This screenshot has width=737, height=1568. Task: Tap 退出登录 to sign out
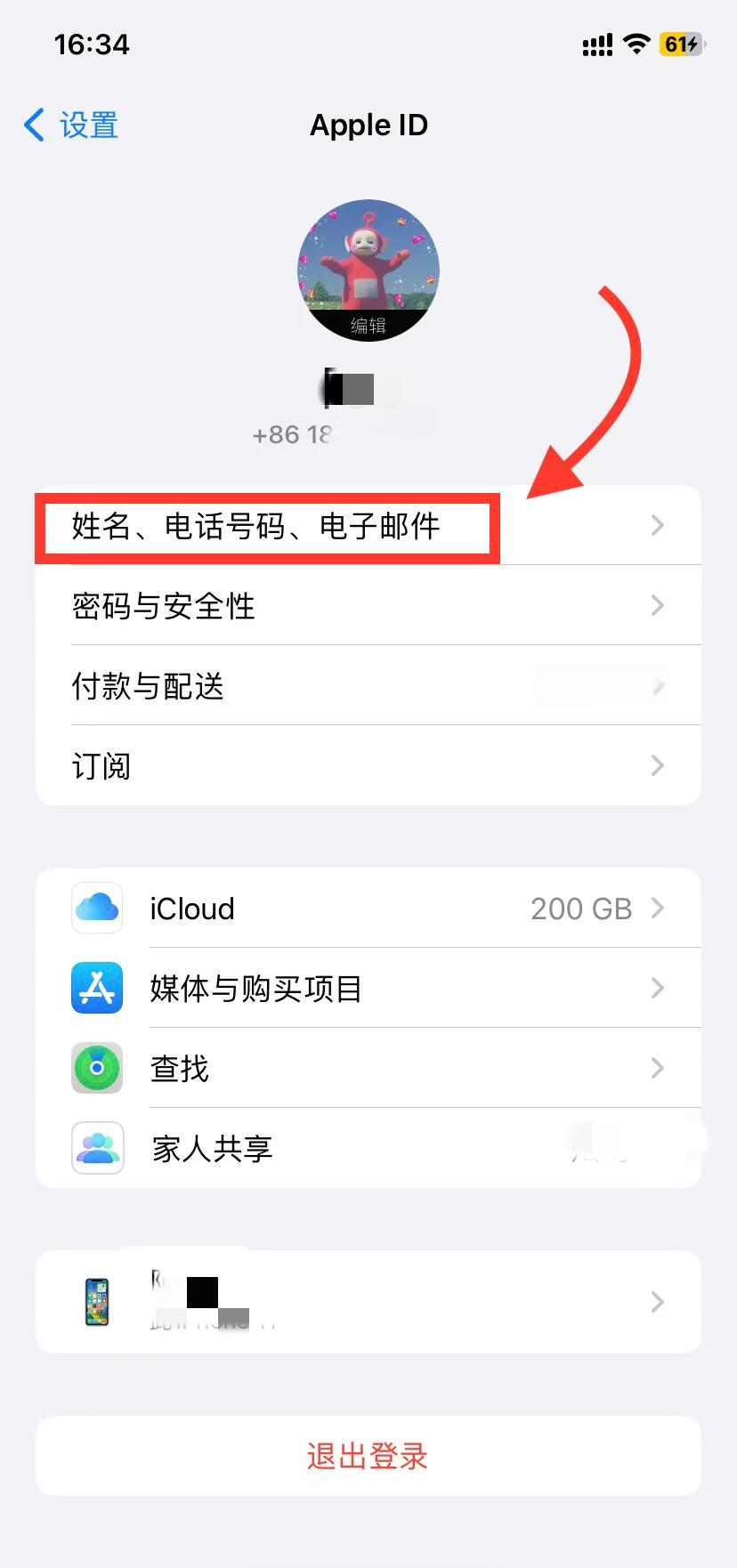click(x=368, y=1457)
